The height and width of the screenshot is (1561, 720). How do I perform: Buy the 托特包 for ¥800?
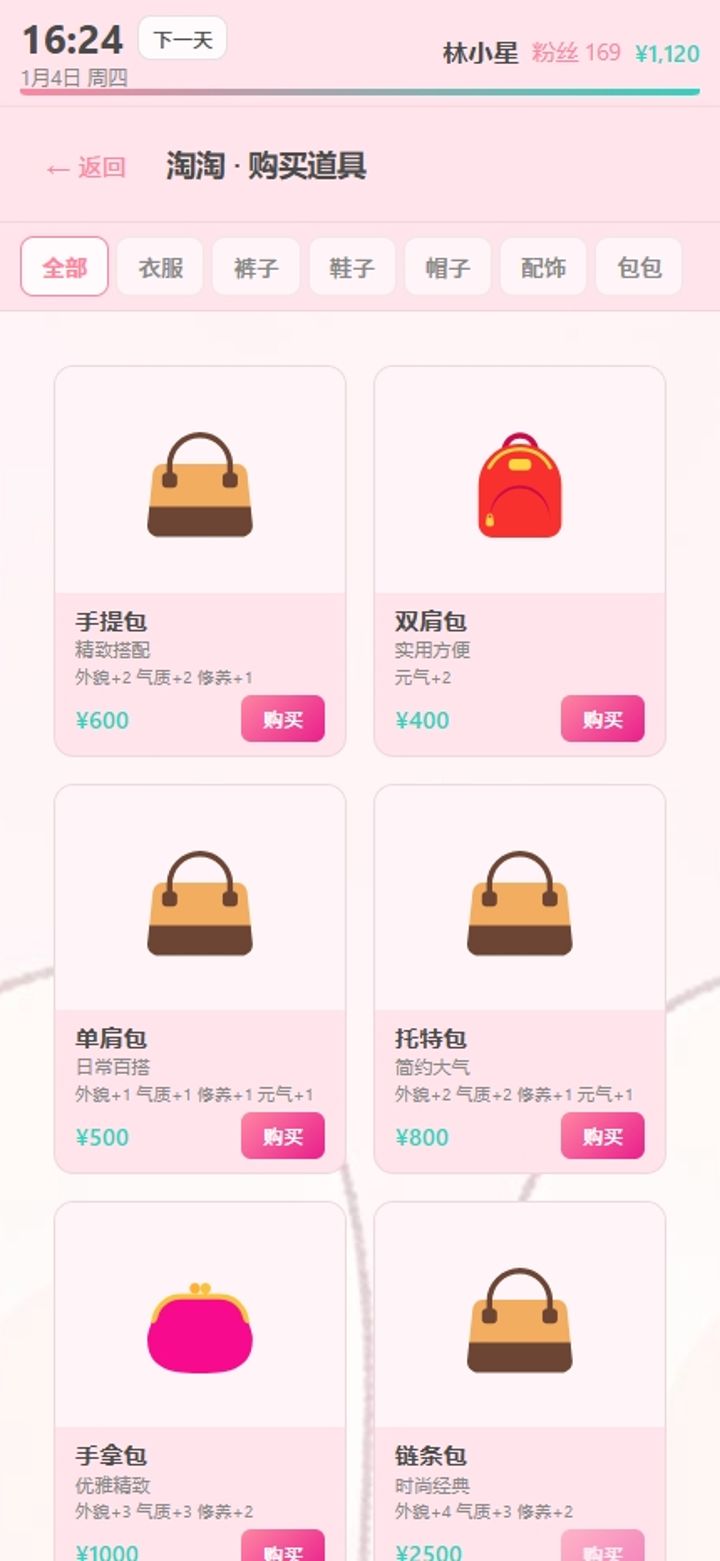602,1136
